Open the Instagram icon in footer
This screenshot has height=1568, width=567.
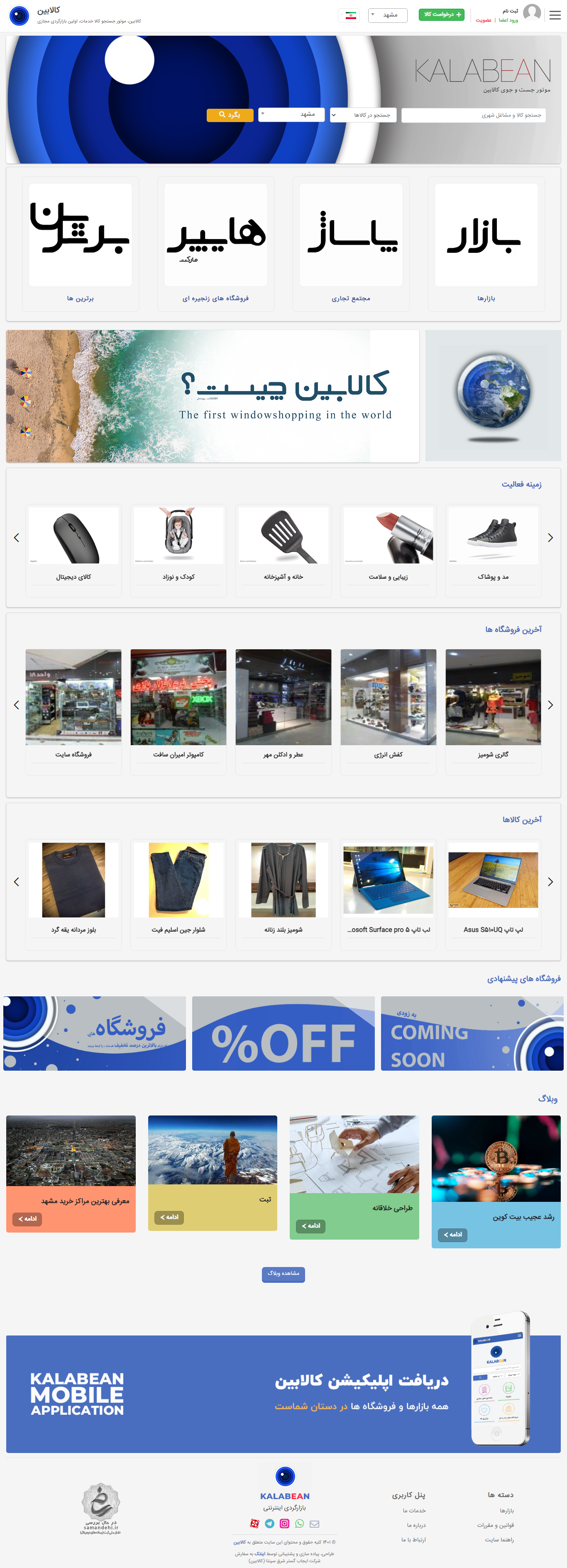click(x=284, y=1524)
